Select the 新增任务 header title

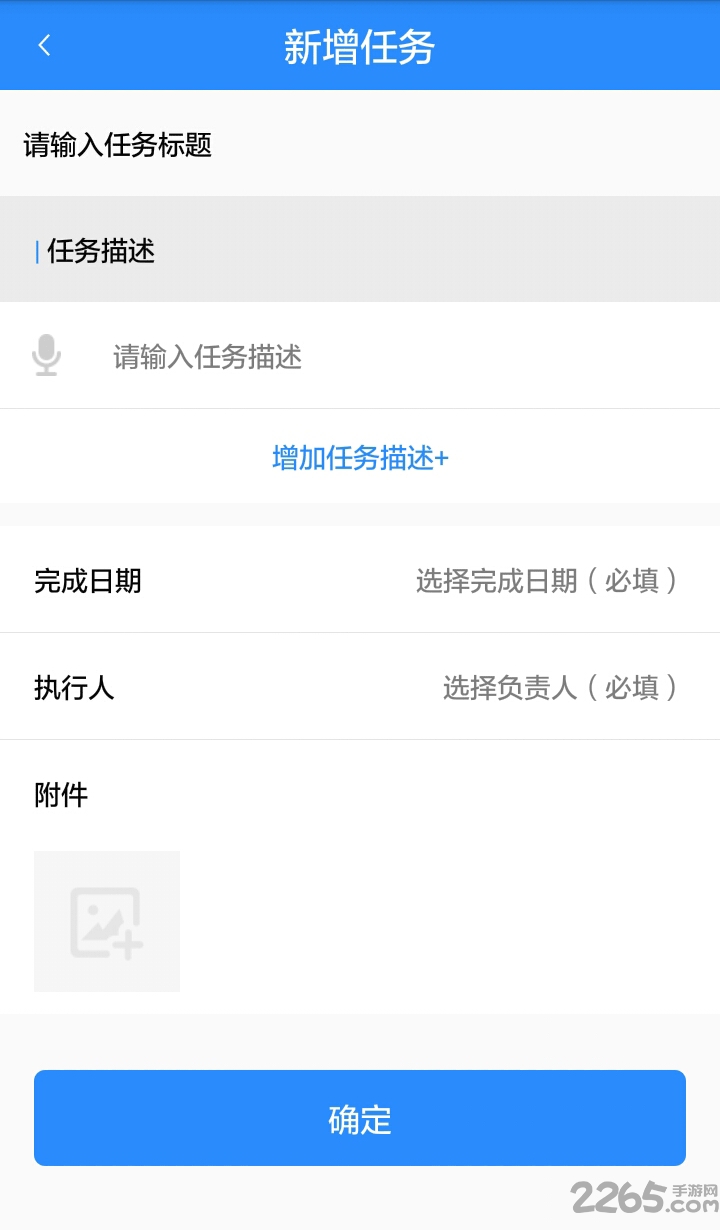click(359, 45)
